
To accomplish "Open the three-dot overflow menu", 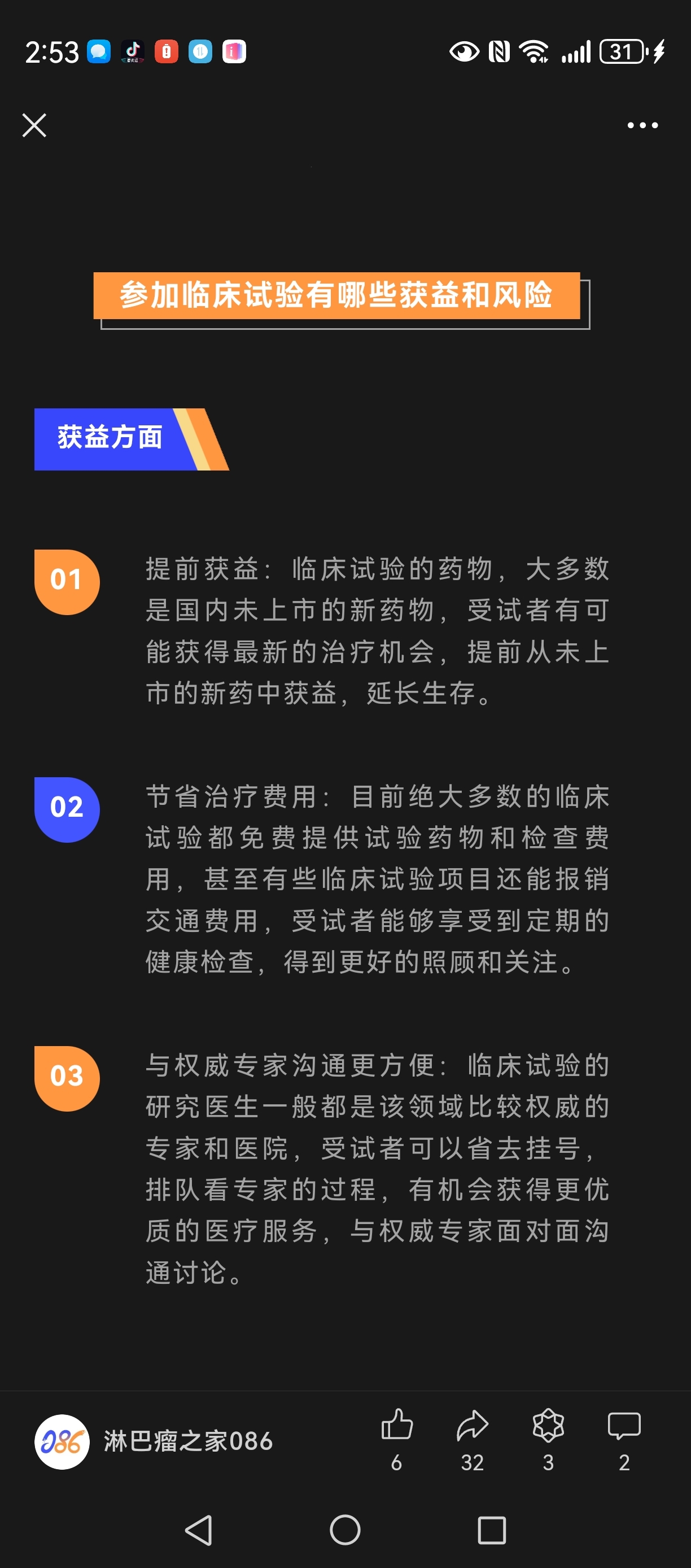I will [642, 125].
